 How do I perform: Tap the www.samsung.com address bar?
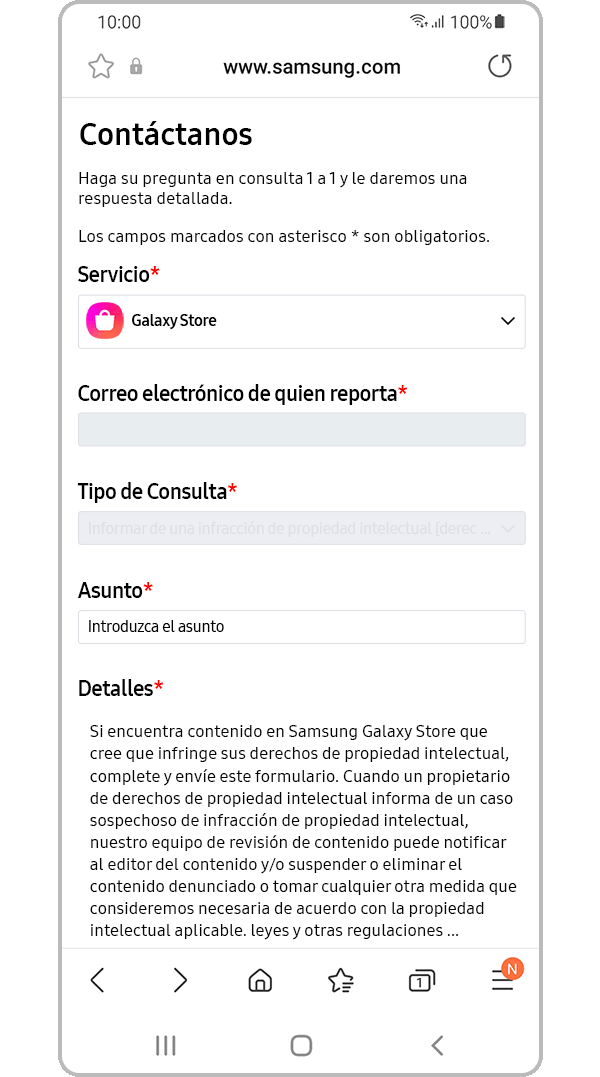pos(311,68)
